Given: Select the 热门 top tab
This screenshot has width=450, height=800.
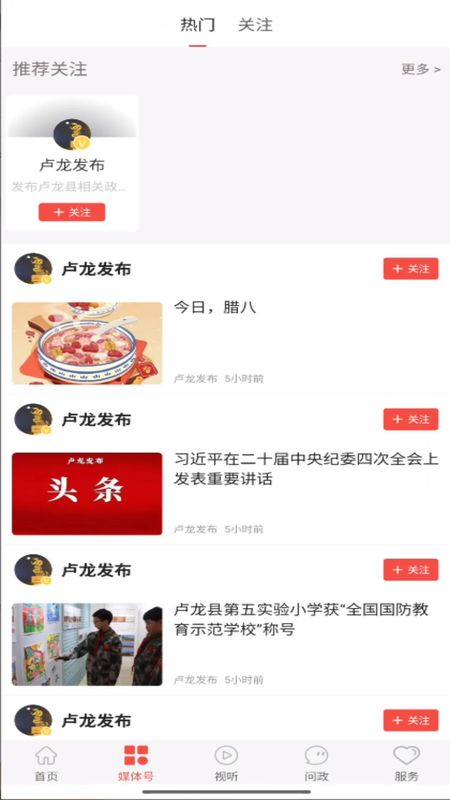Looking at the screenshot, I should (197, 25).
